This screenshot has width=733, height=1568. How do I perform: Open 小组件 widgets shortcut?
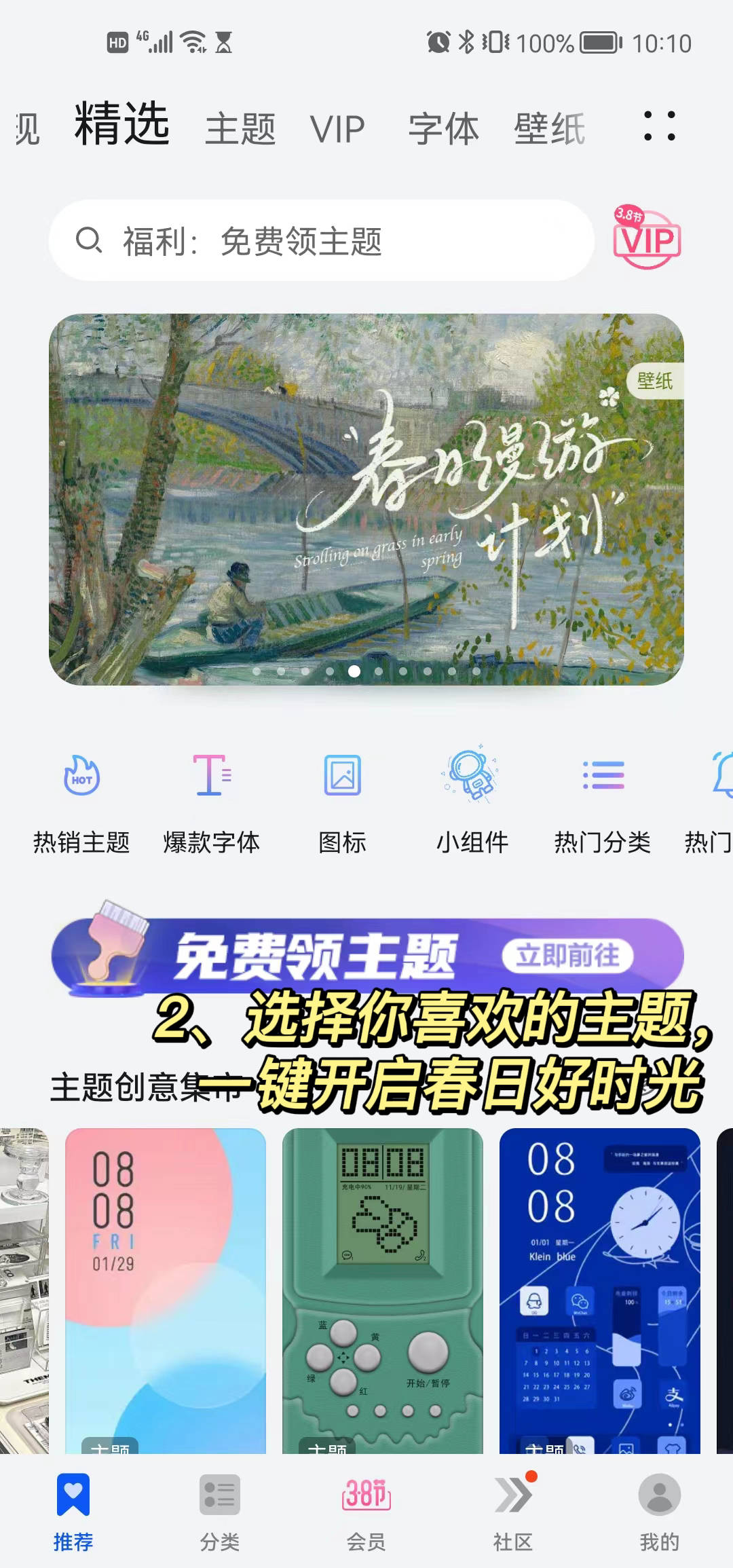click(472, 801)
